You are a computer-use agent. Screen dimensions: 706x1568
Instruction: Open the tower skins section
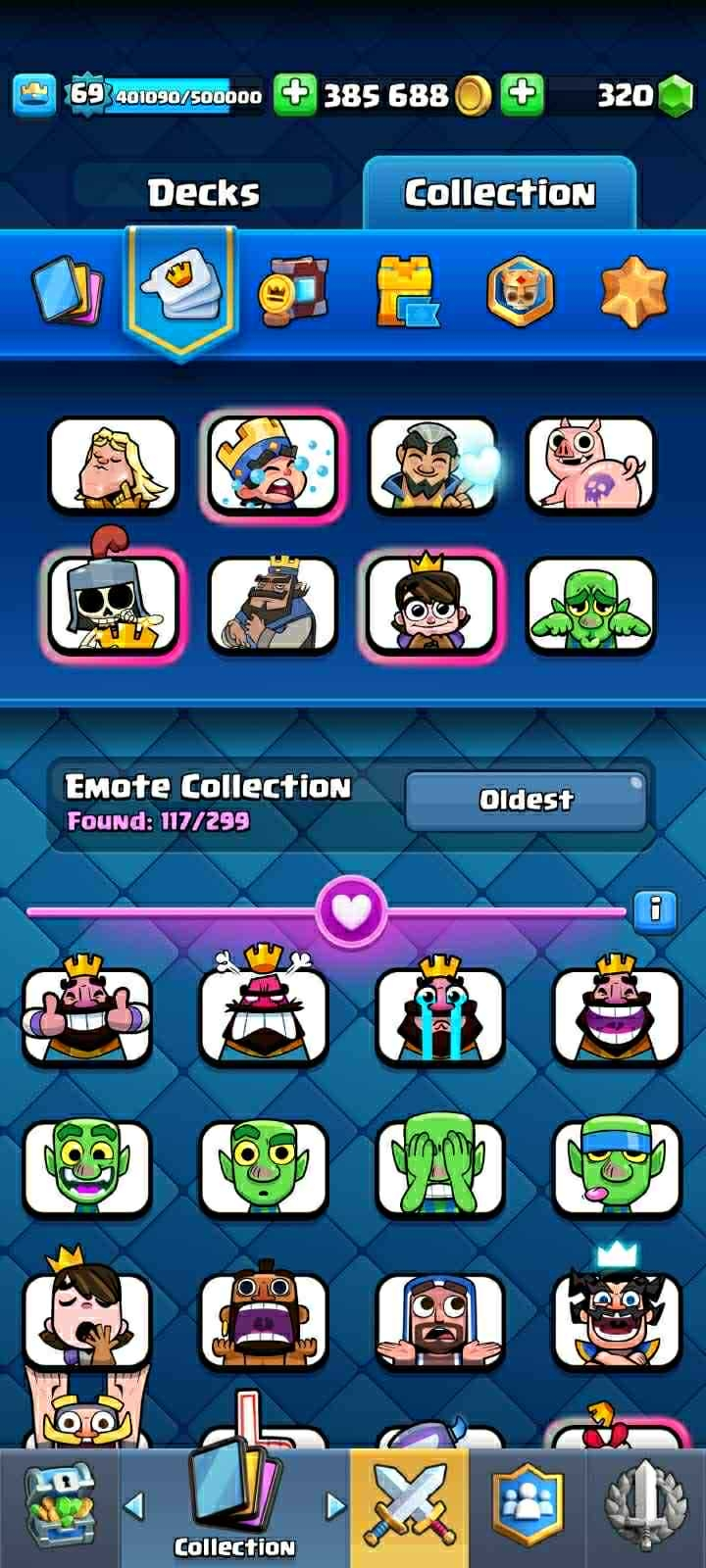[x=407, y=290]
